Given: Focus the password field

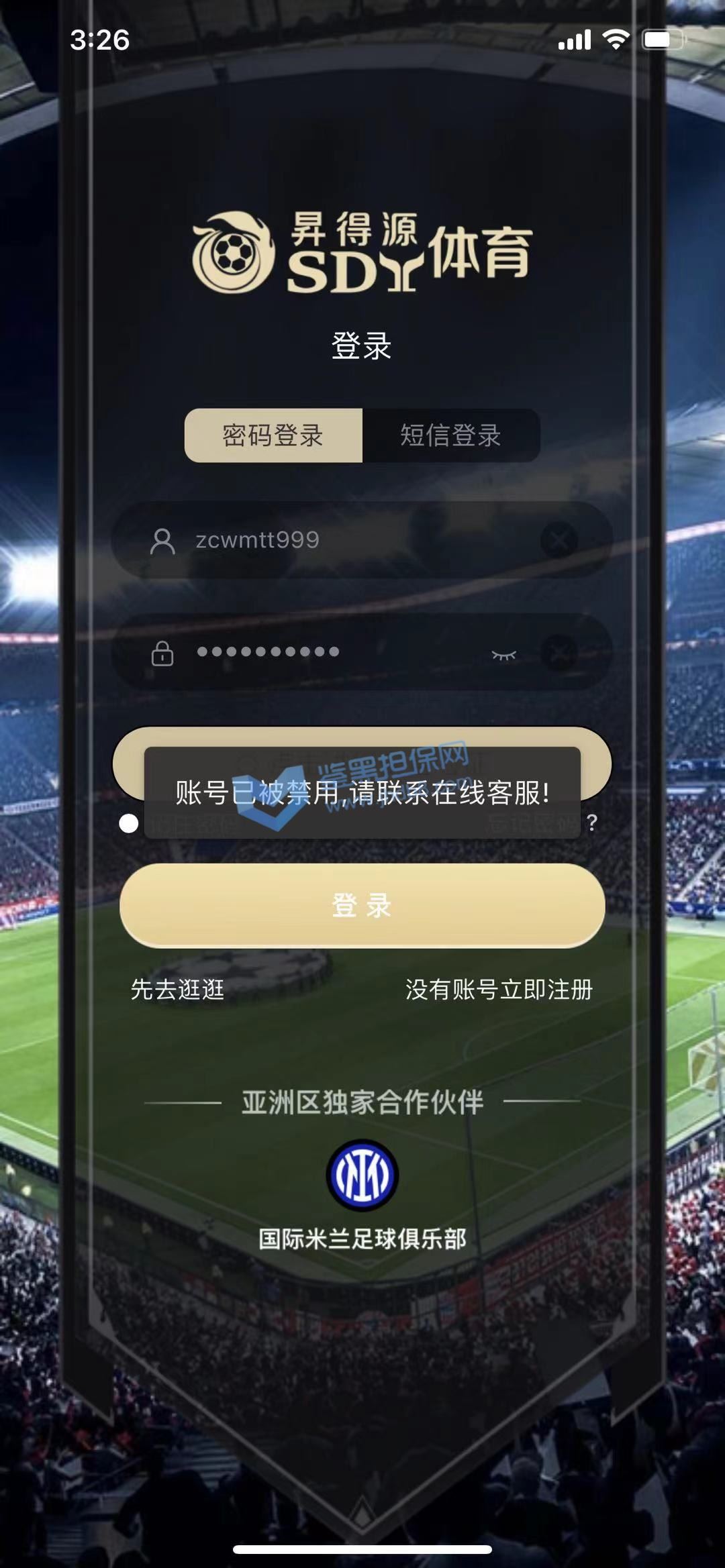Looking at the screenshot, I should pyautogui.click(x=322, y=652).
